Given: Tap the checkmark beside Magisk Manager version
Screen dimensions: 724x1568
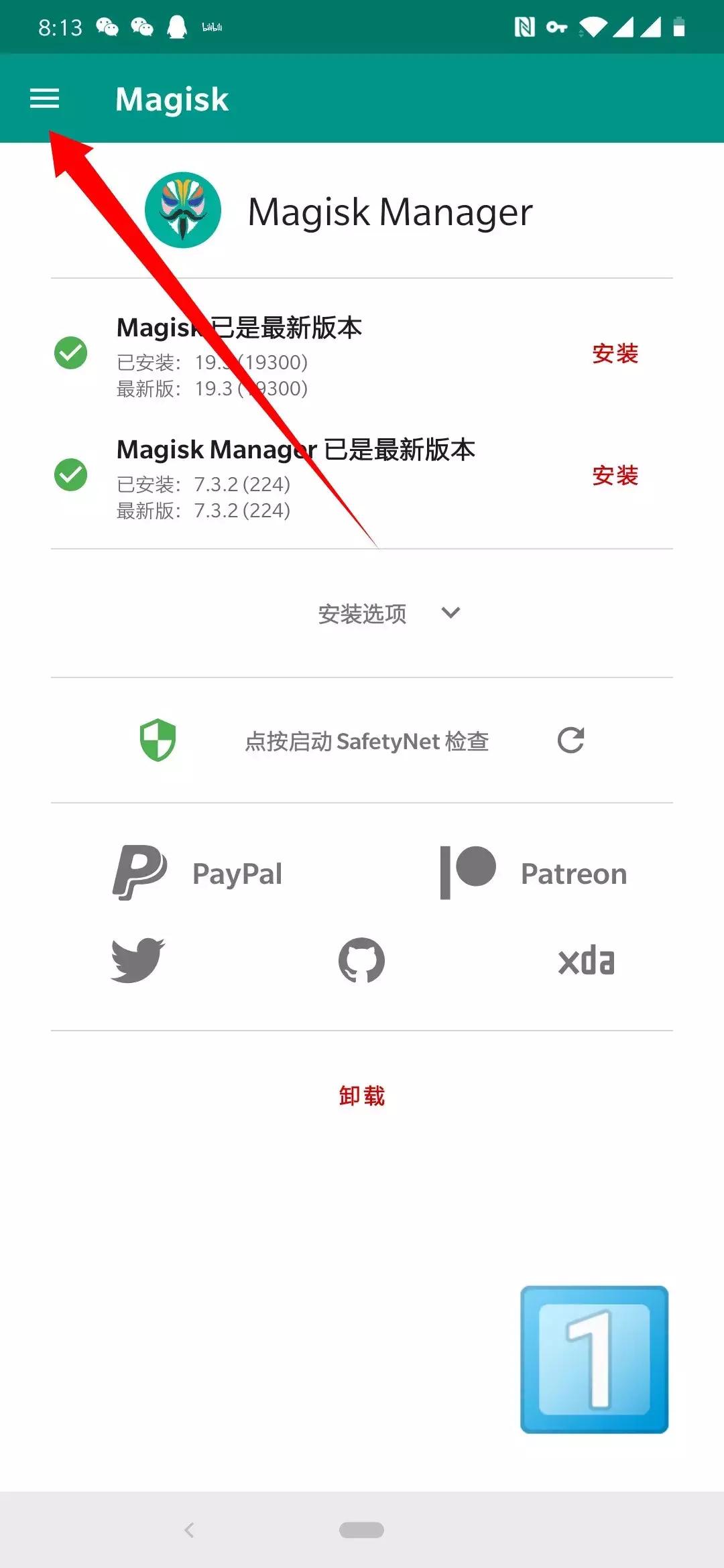Looking at the screenshot, I should pos(70,474).
